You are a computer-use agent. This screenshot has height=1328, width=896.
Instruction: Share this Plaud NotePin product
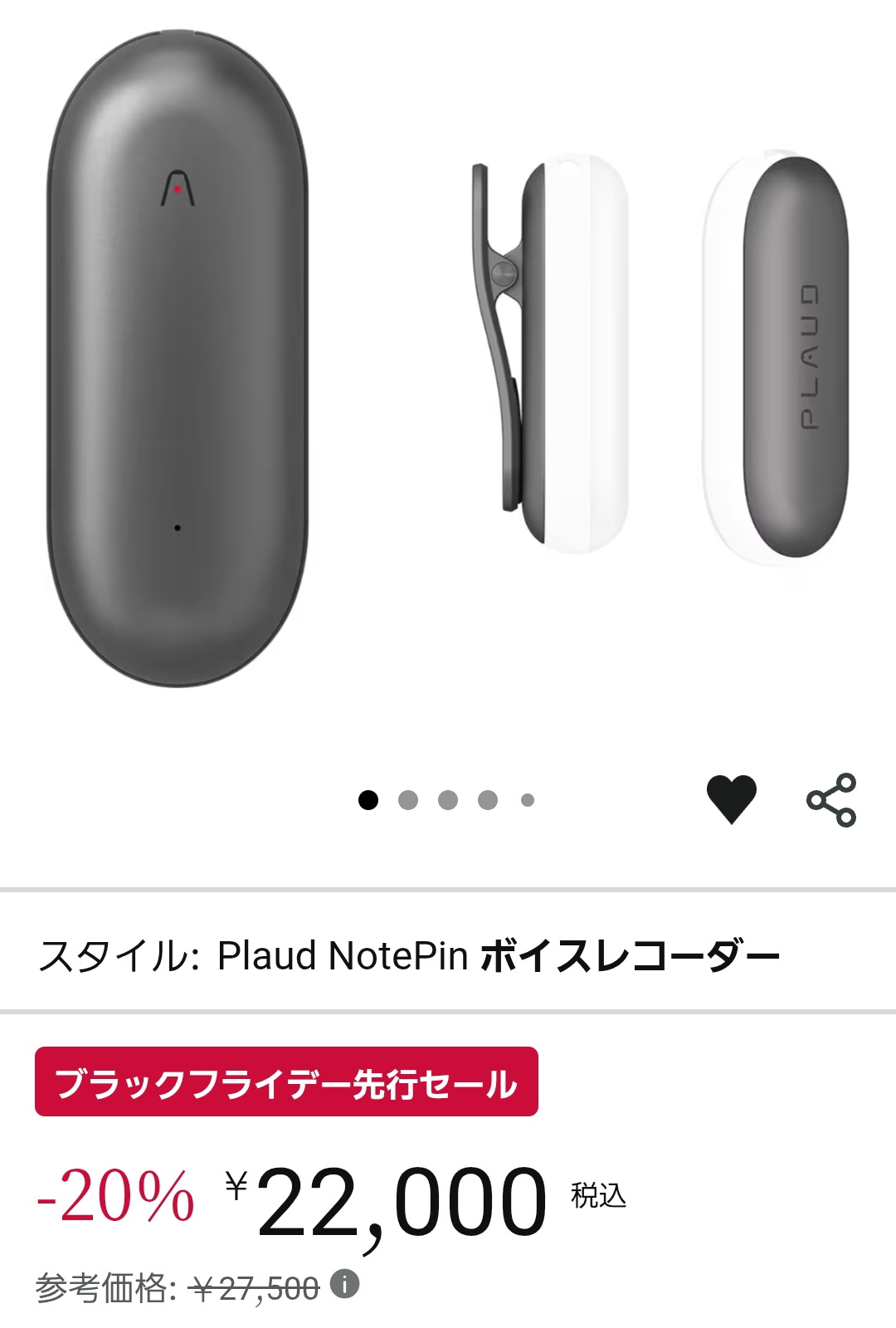click(x=831, y=799)
